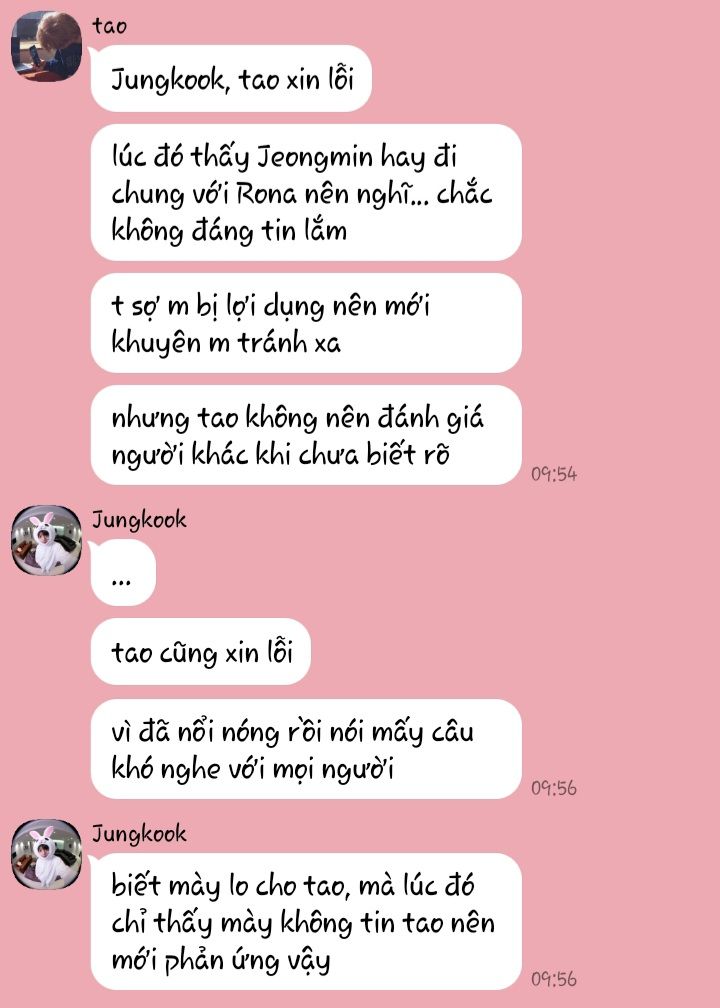Open Jungkook's avatar beside the "..." message
720x1008 pixels.
46,540
